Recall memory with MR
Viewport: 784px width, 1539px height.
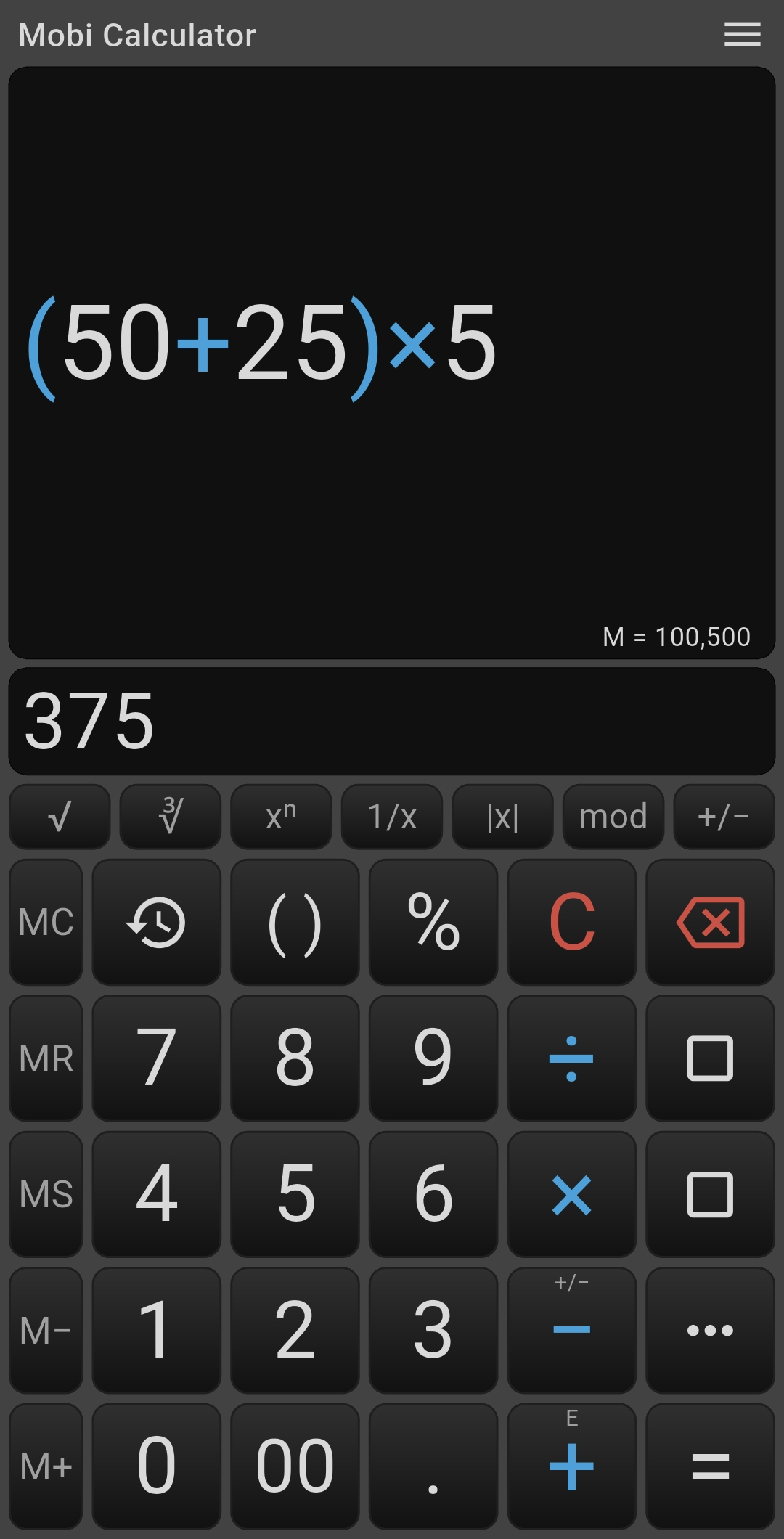(x=46, y=1058)
